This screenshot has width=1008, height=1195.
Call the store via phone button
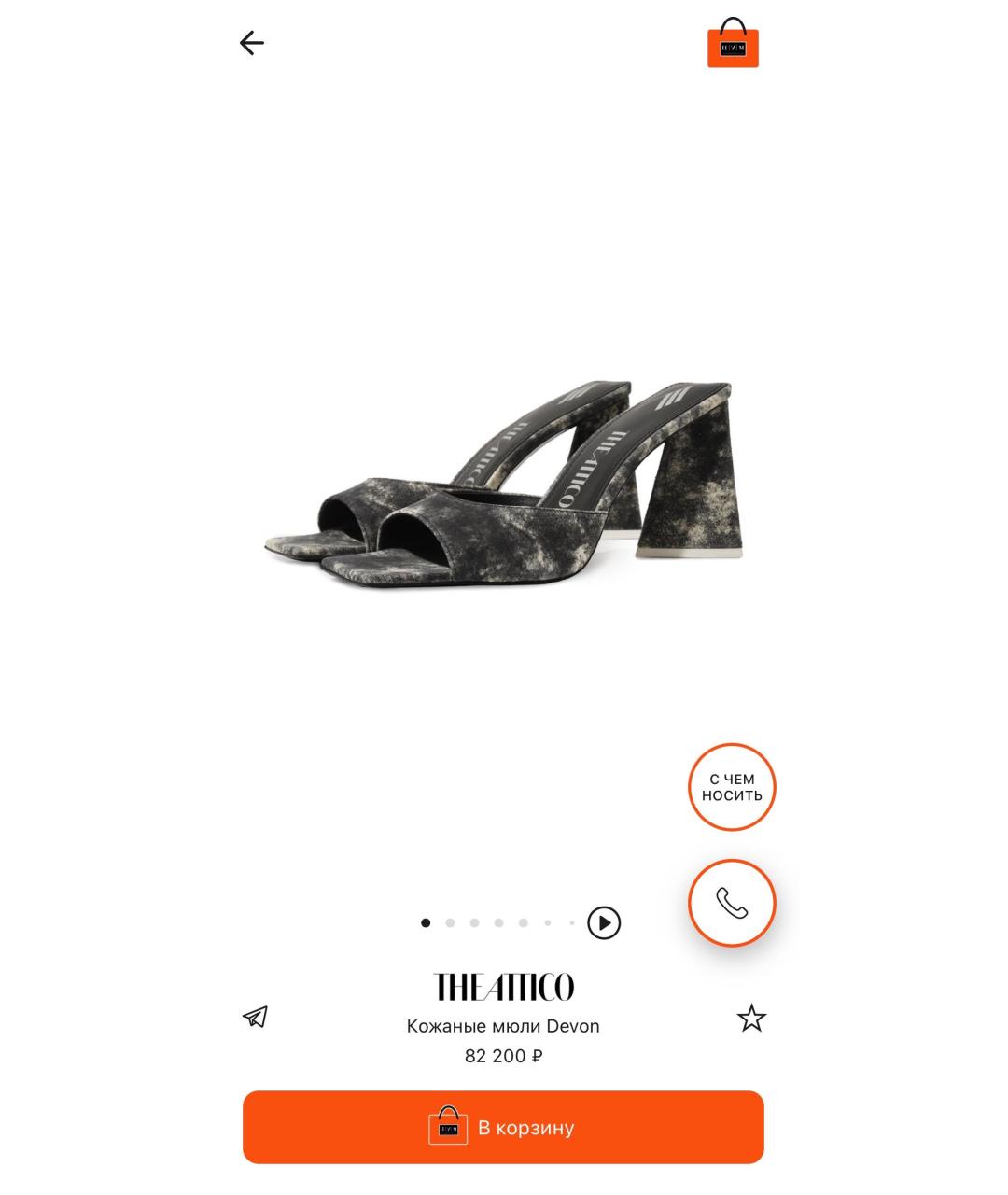pyautogui.click(x=732, y=903)
